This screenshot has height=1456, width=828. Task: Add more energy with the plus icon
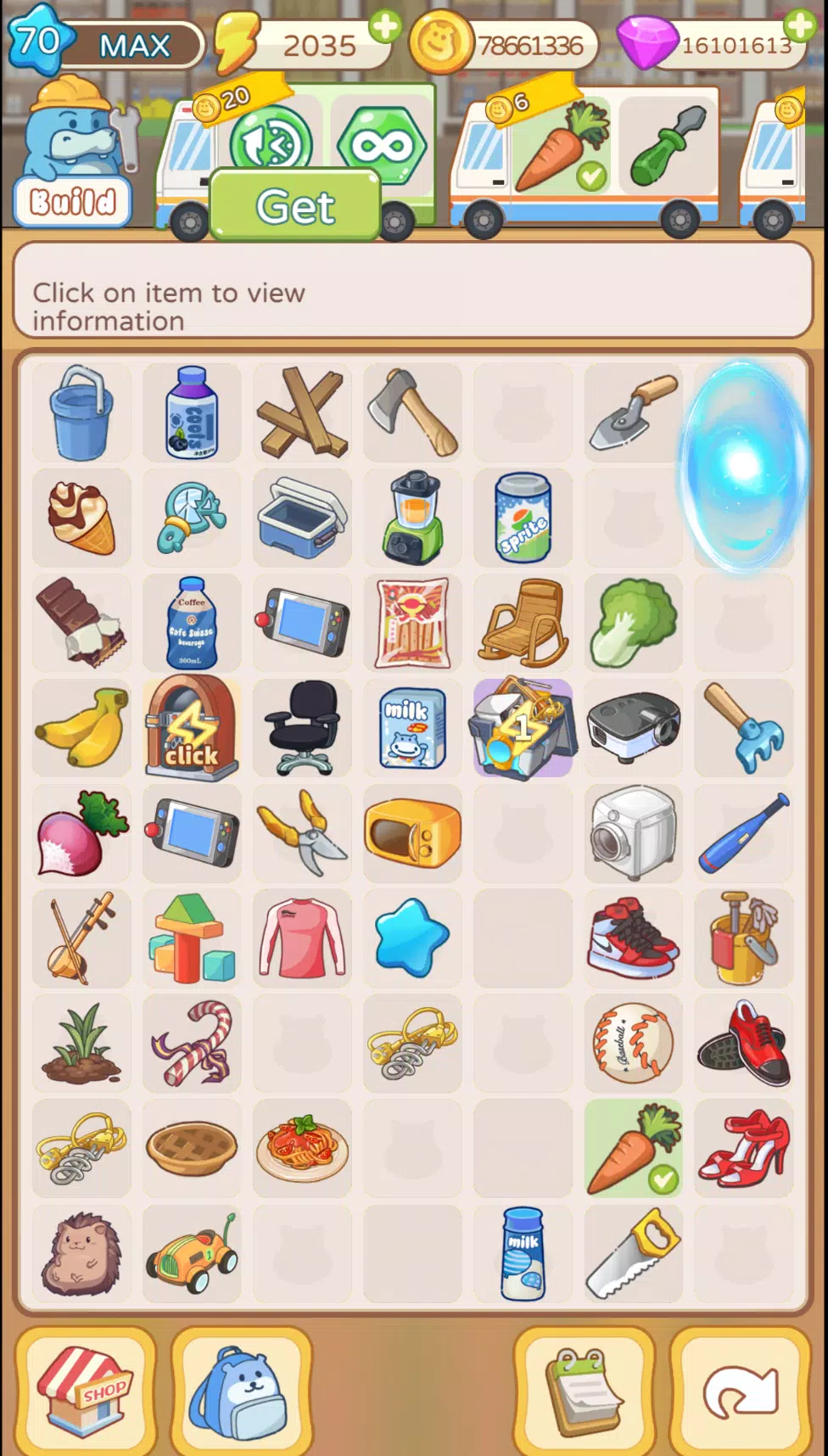385,26
